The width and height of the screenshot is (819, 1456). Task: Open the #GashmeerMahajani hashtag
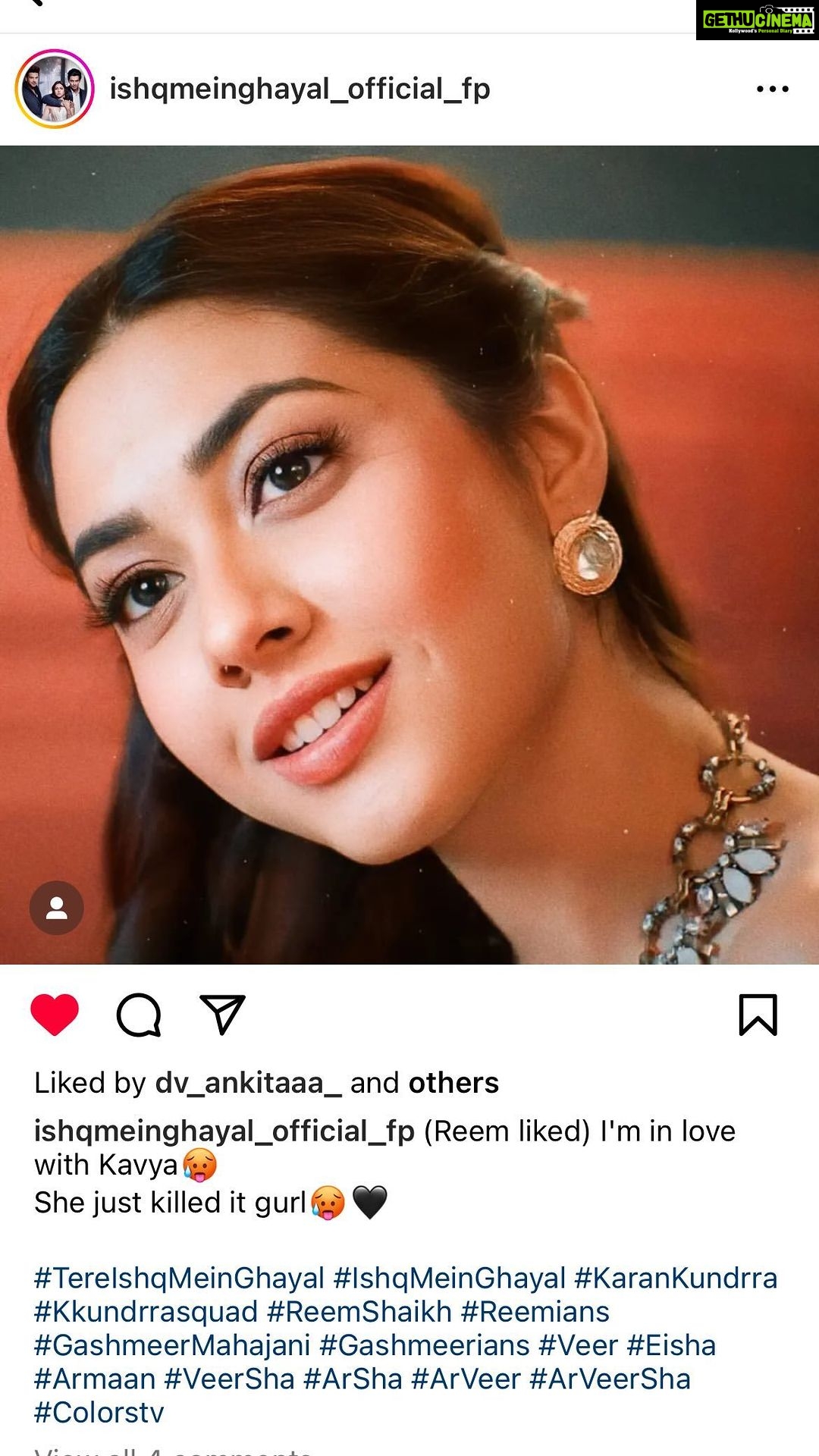click(x=172, y=1345)
